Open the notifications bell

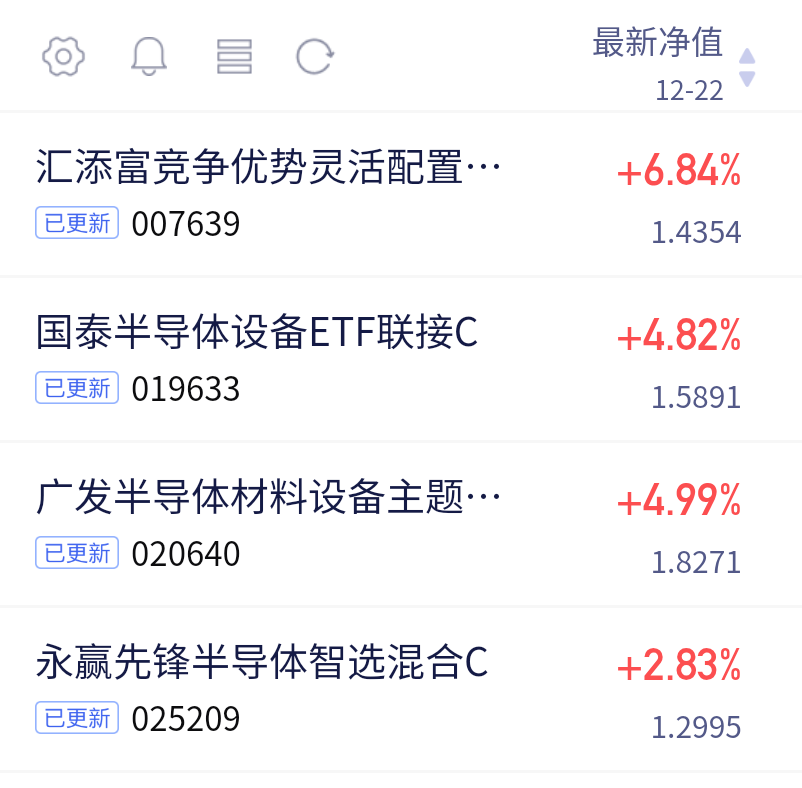tap(149, 56)
